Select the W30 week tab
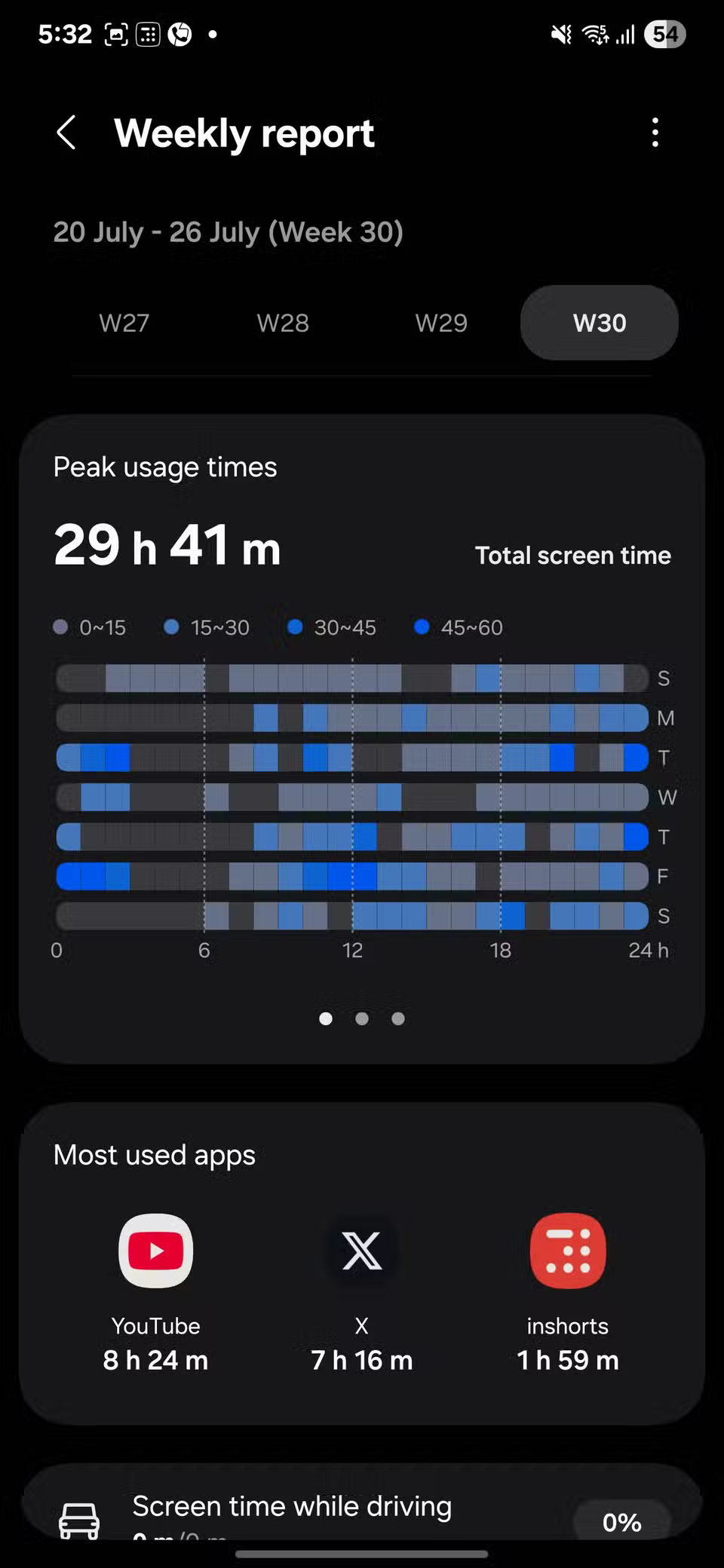The image size is (724, 1568). (600, 323)
